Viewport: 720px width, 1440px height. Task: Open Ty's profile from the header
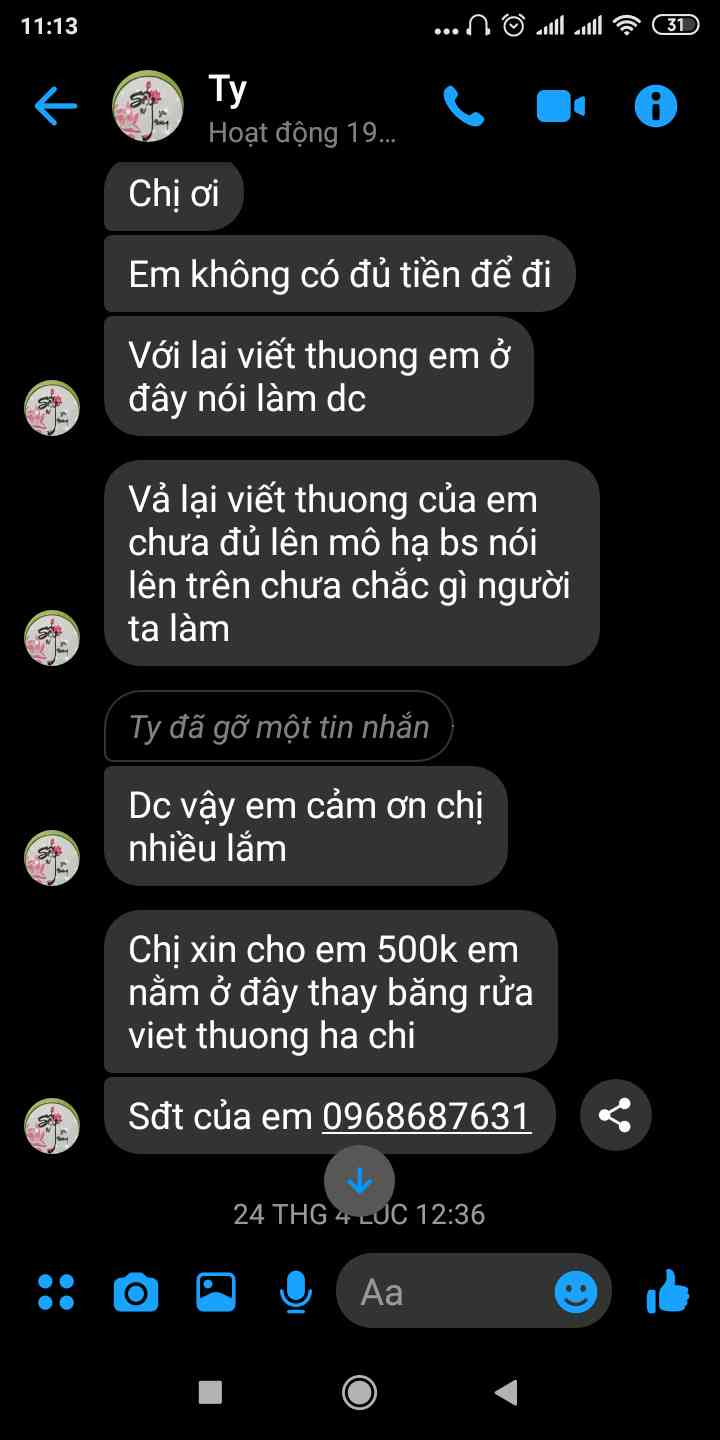click(x=228, y=106)
